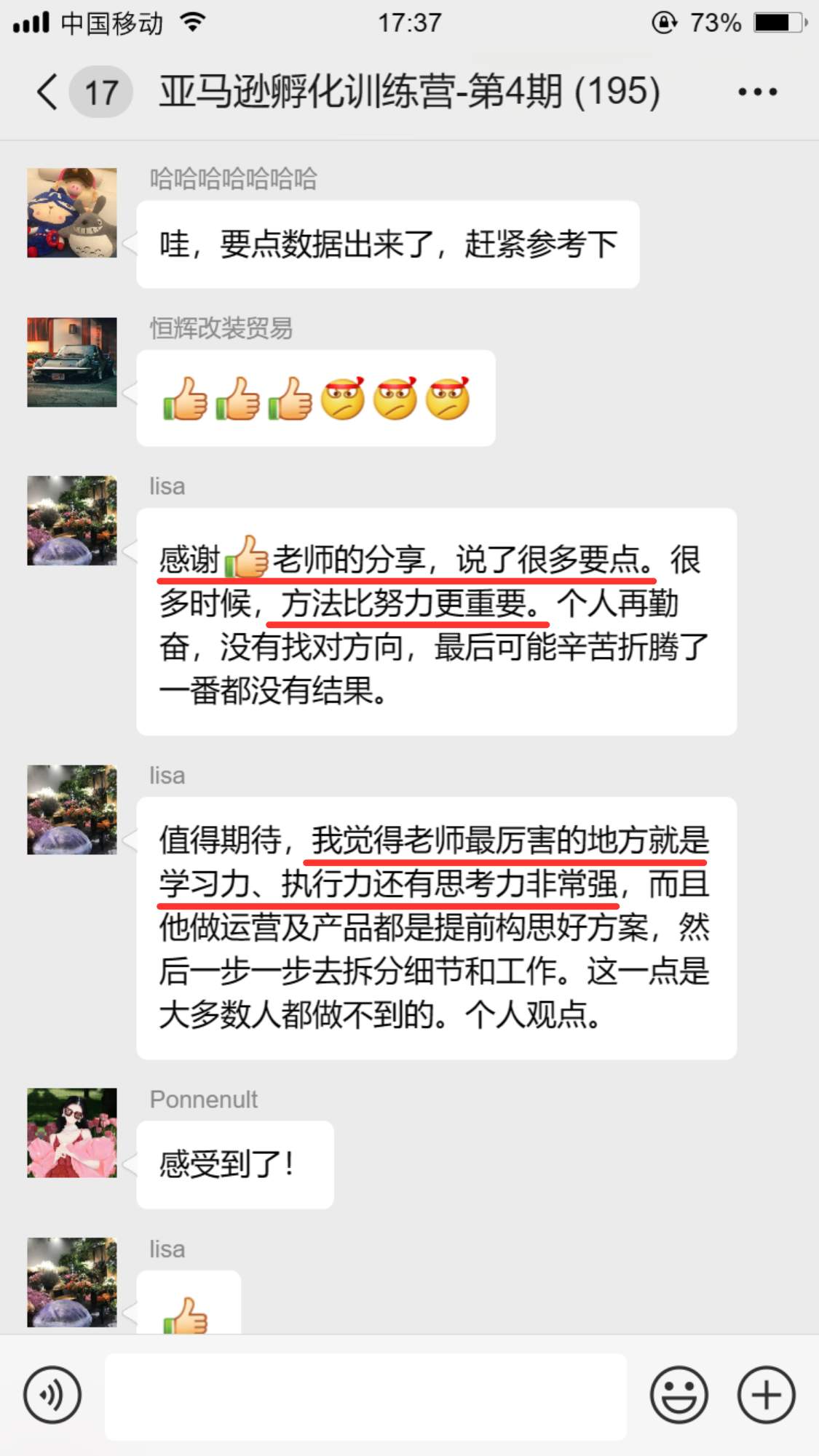View 恒辉改装贸易's profile avatar
This screenshot has width=819, height=1456.
coord(72,362)
